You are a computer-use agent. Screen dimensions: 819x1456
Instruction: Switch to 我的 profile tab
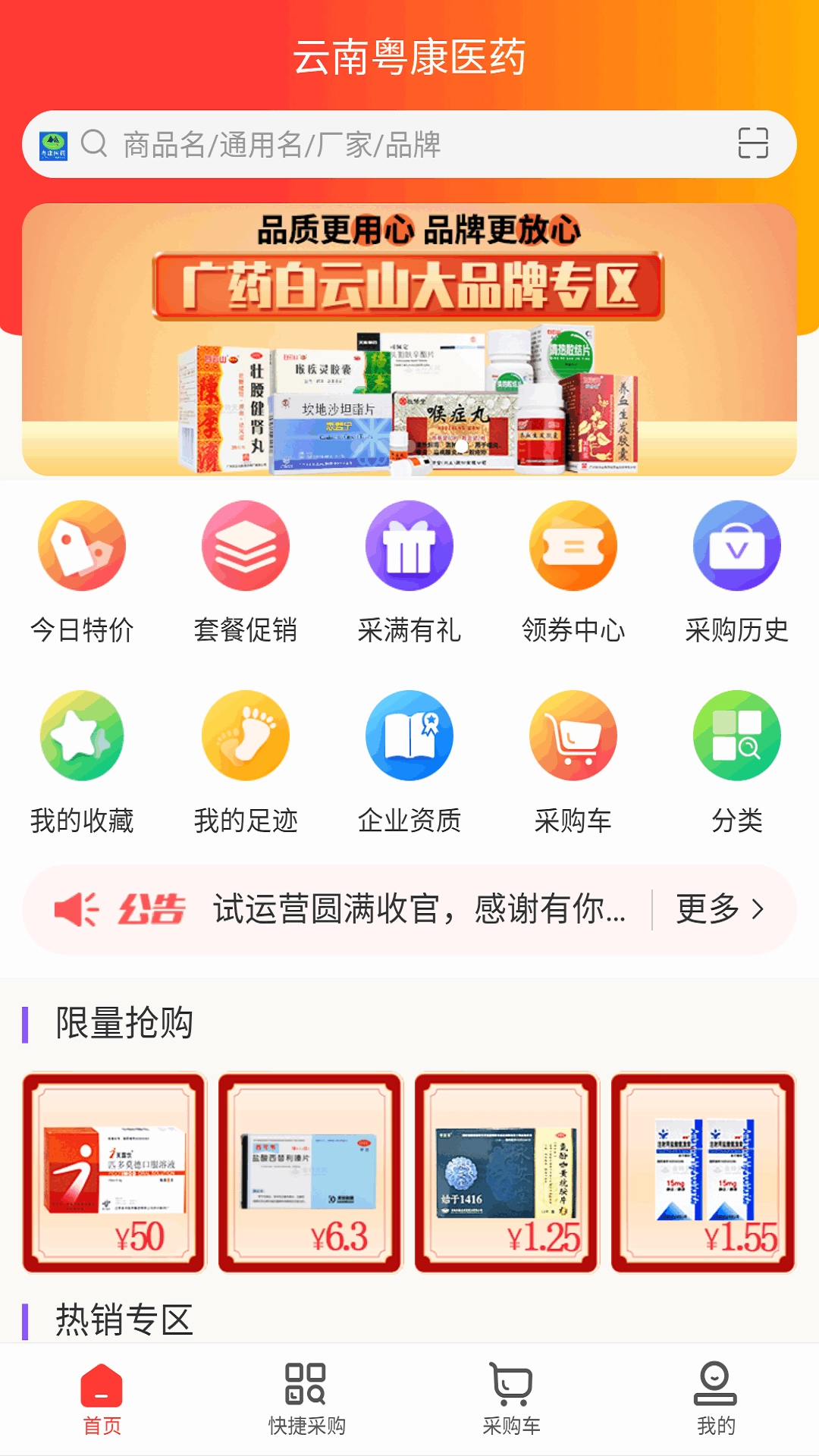pyautogui.click(x=715, y=1403)
